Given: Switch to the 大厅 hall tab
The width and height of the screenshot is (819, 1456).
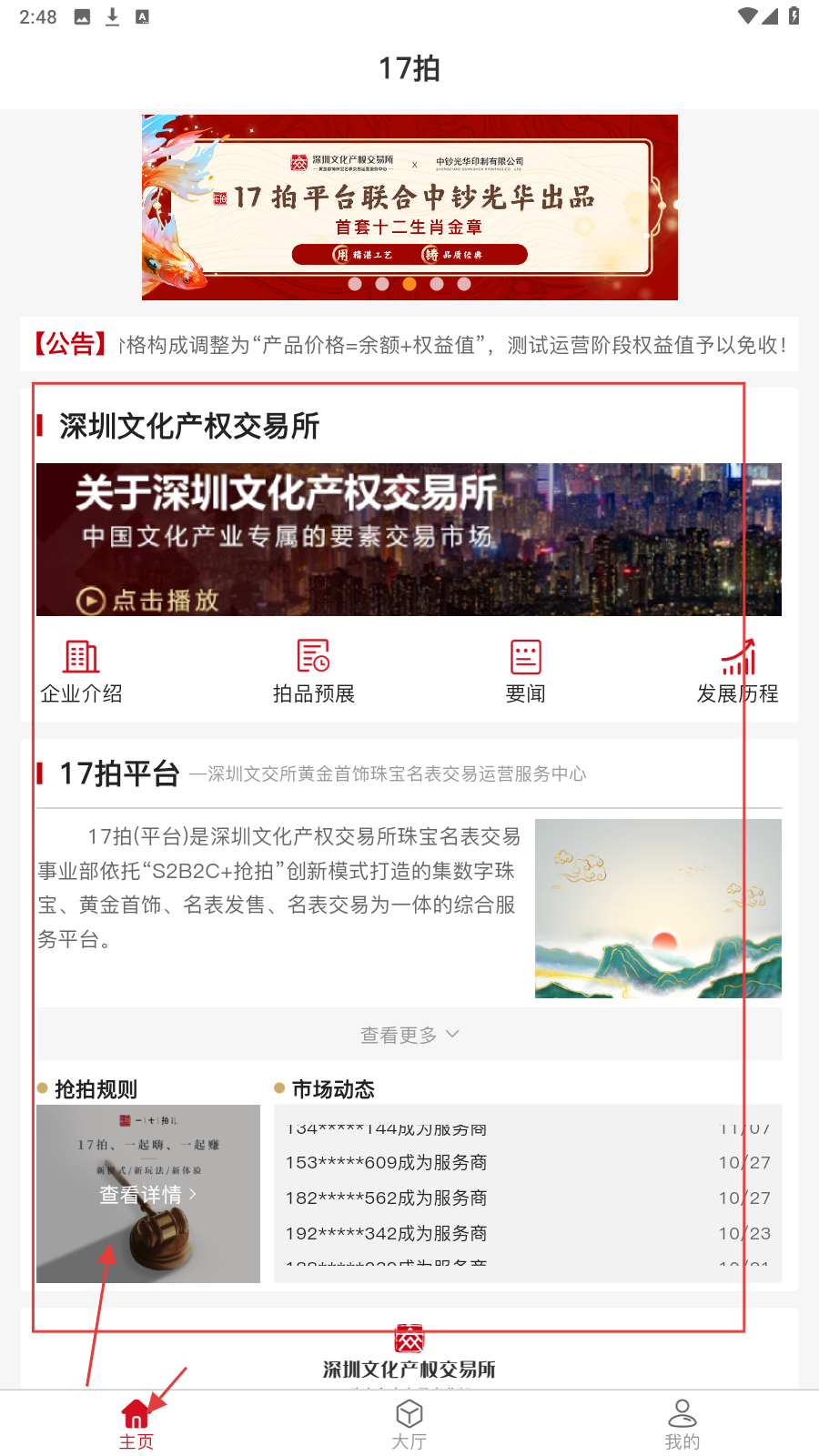Looking at the screenshot, I should (x=409, y=1424).
